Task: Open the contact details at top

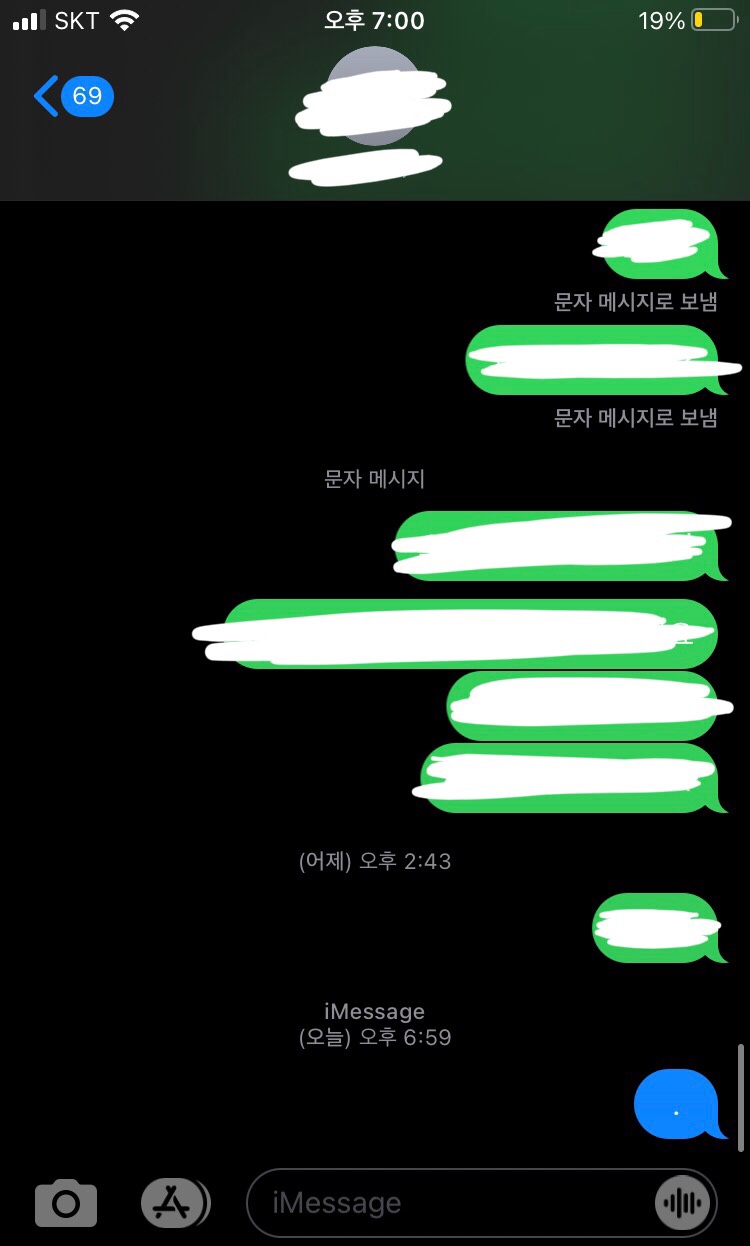Action: point(374,112)
